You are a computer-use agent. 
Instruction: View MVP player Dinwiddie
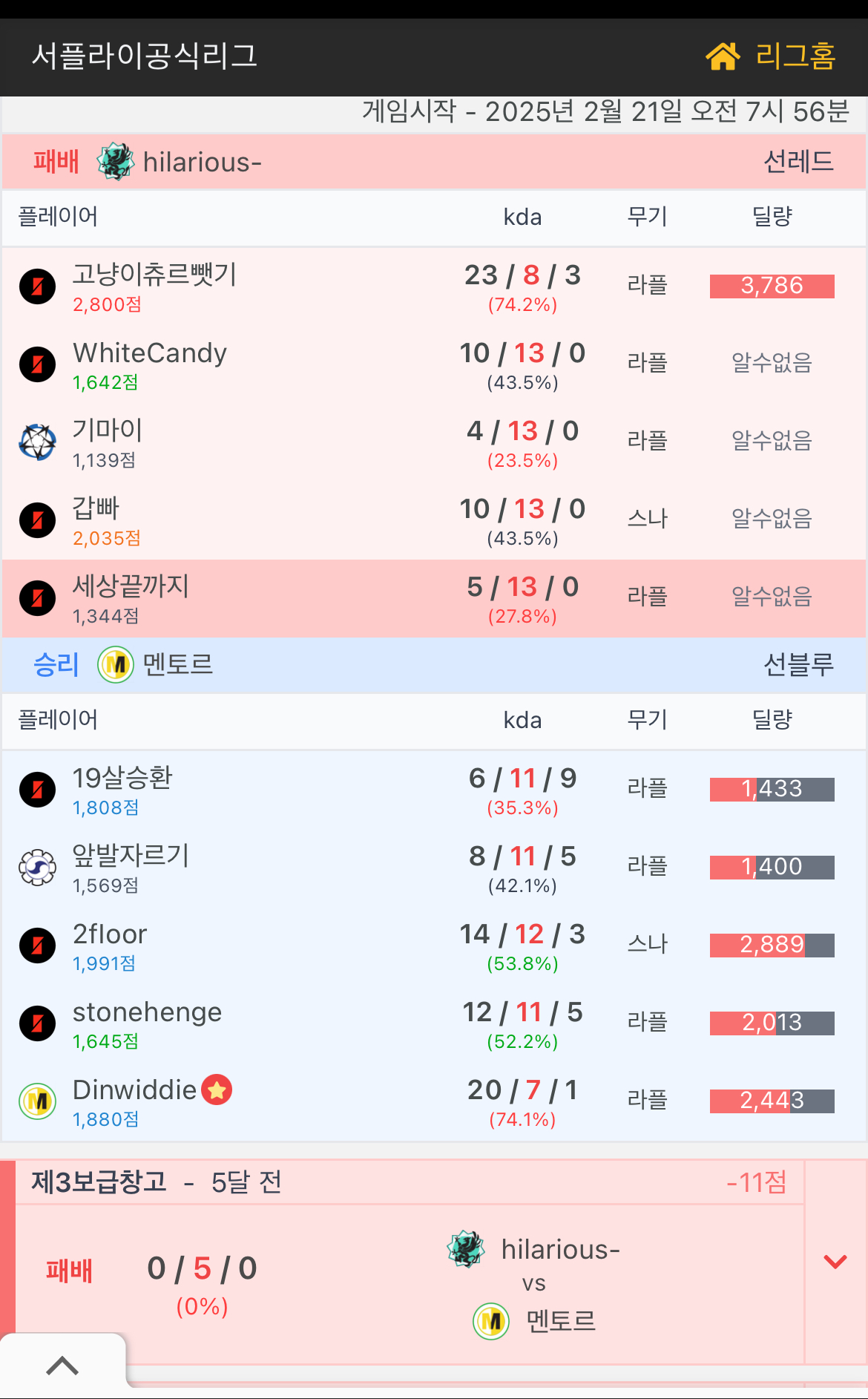134,1090
